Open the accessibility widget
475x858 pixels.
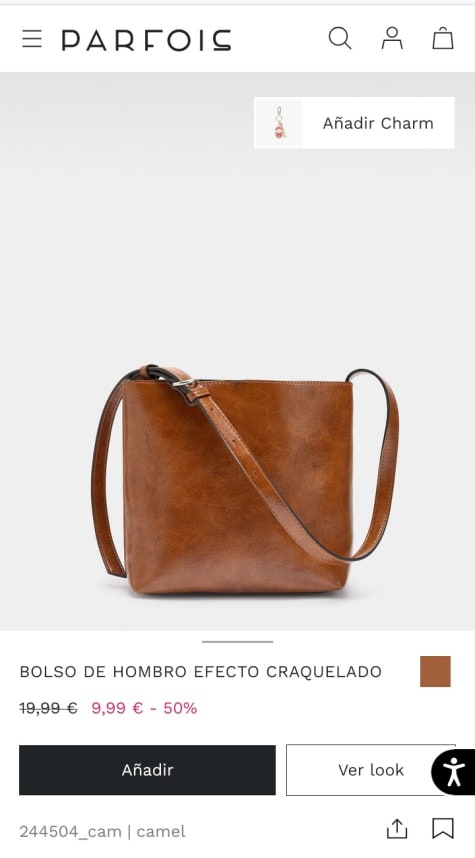[x=454, y=772]
